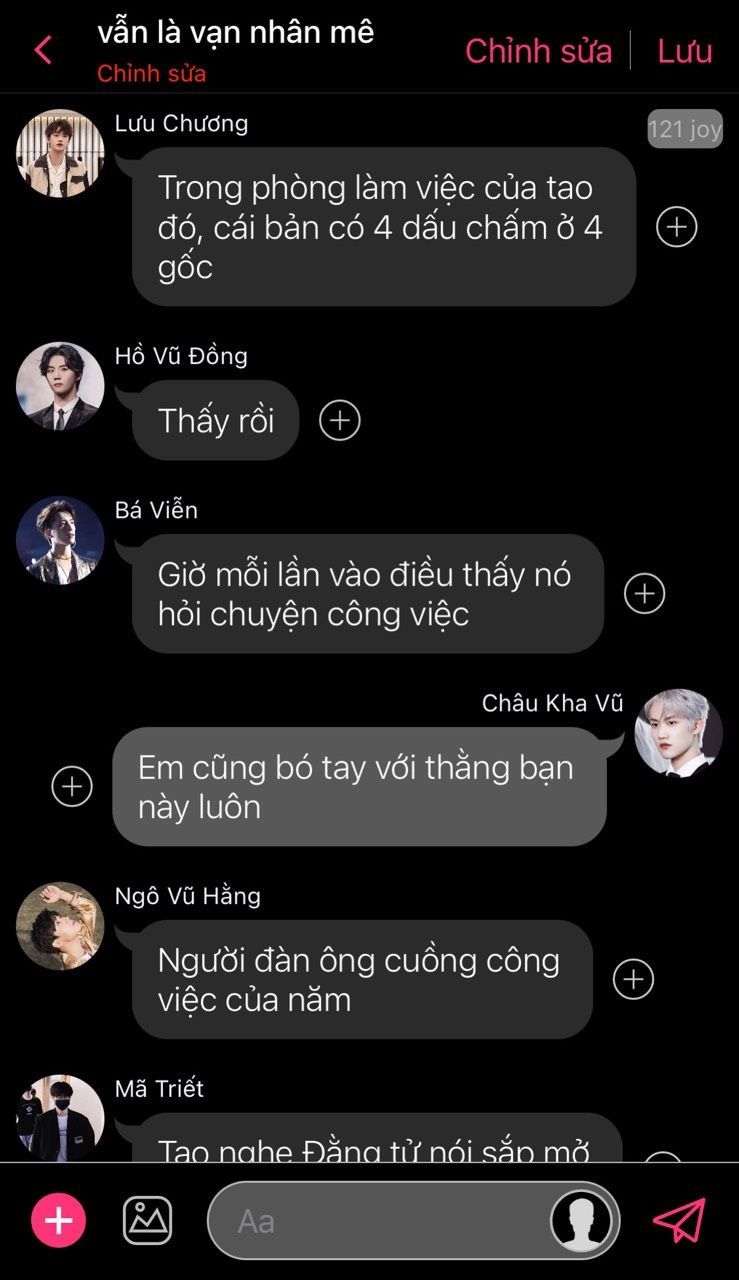Tap Hồ Vũ Đồng's avatar

click(x=60, y=386)
